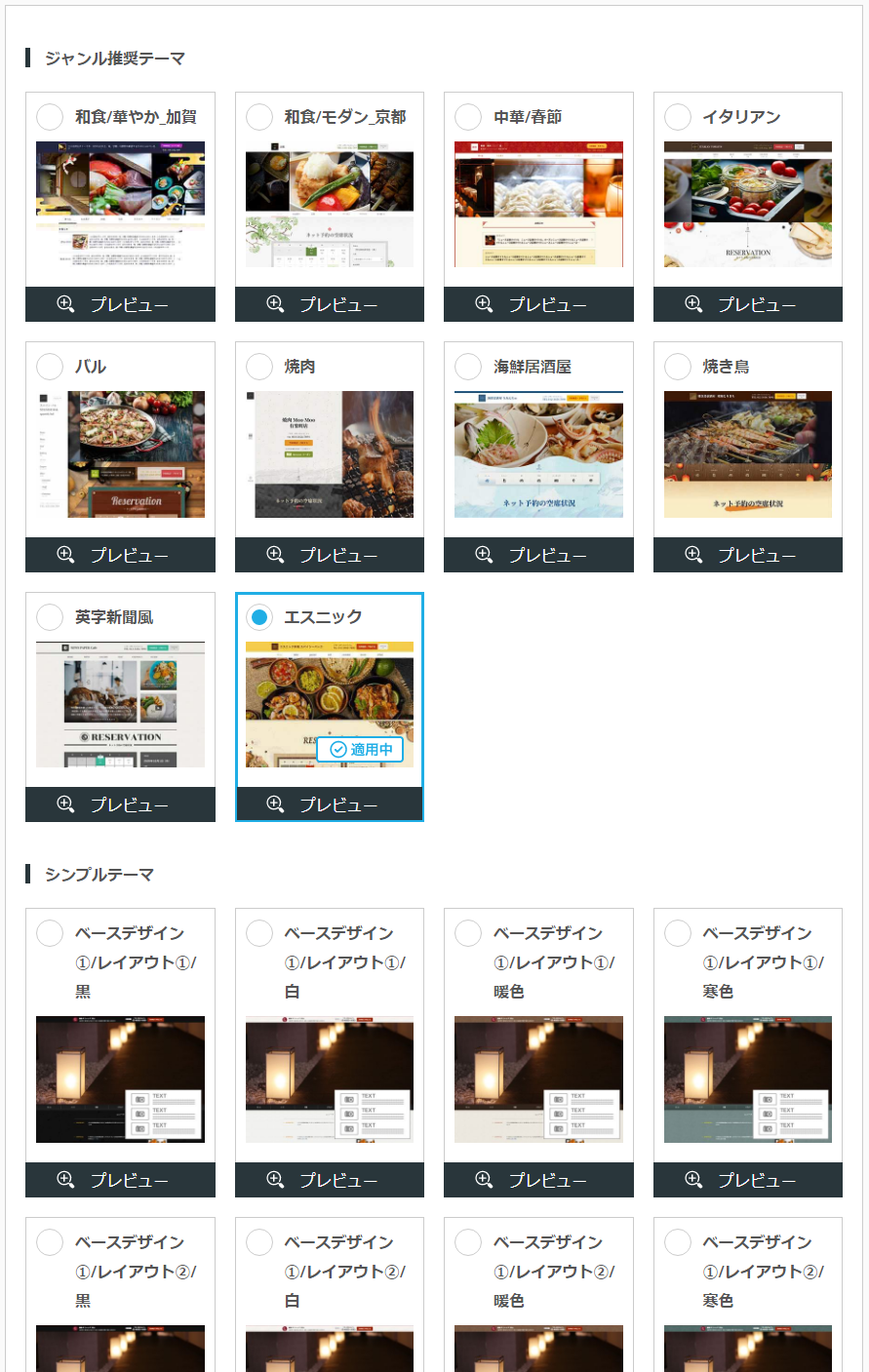The image size is (869, 1372).
Task: Open the プレビュー for ベースデザイン①/レイアウト①/暖色
Action: click(538, 1179)
